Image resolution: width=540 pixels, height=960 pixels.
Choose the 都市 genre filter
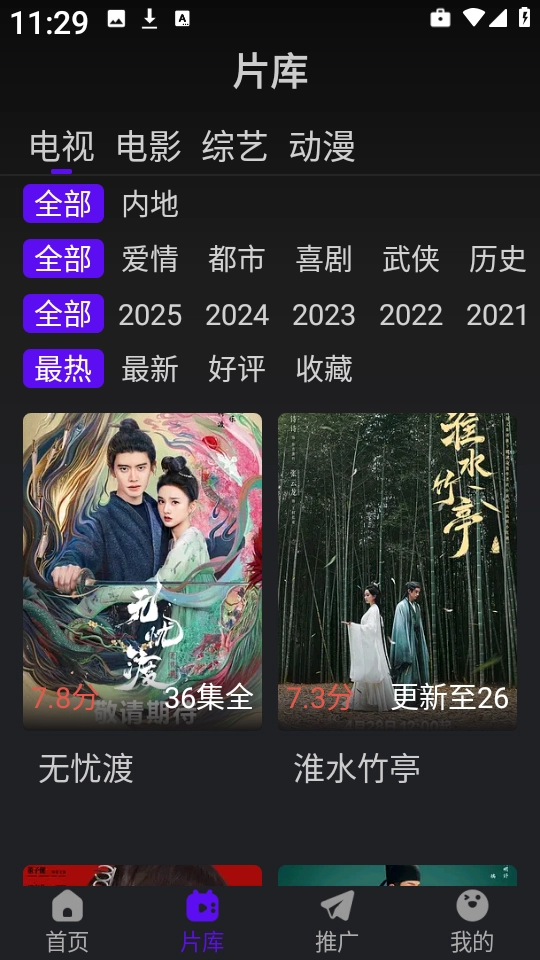point(237,258)
